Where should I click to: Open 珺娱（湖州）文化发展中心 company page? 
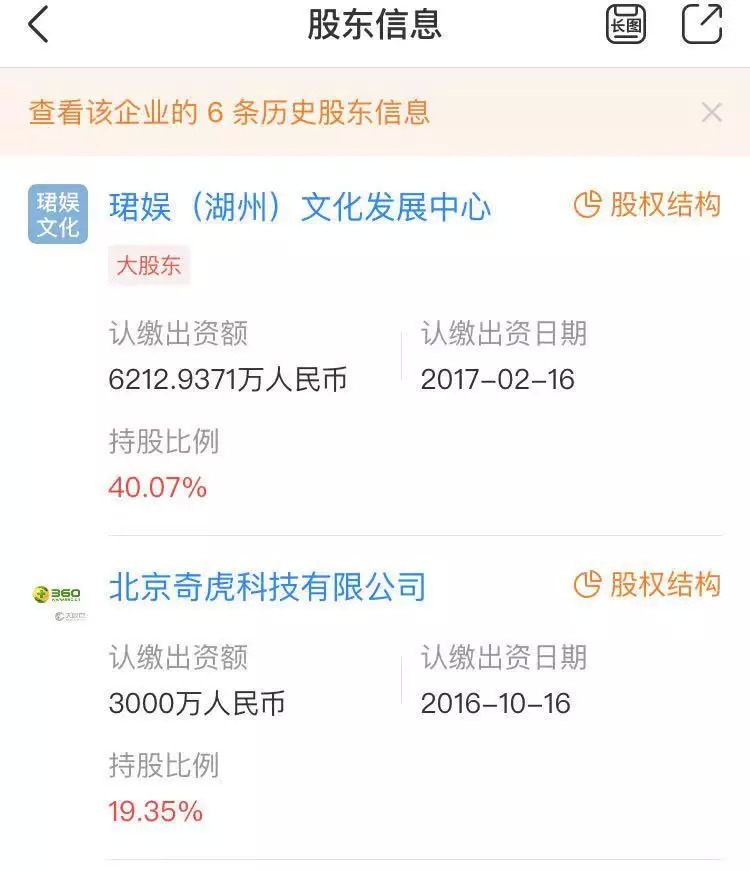click(300, 207)
